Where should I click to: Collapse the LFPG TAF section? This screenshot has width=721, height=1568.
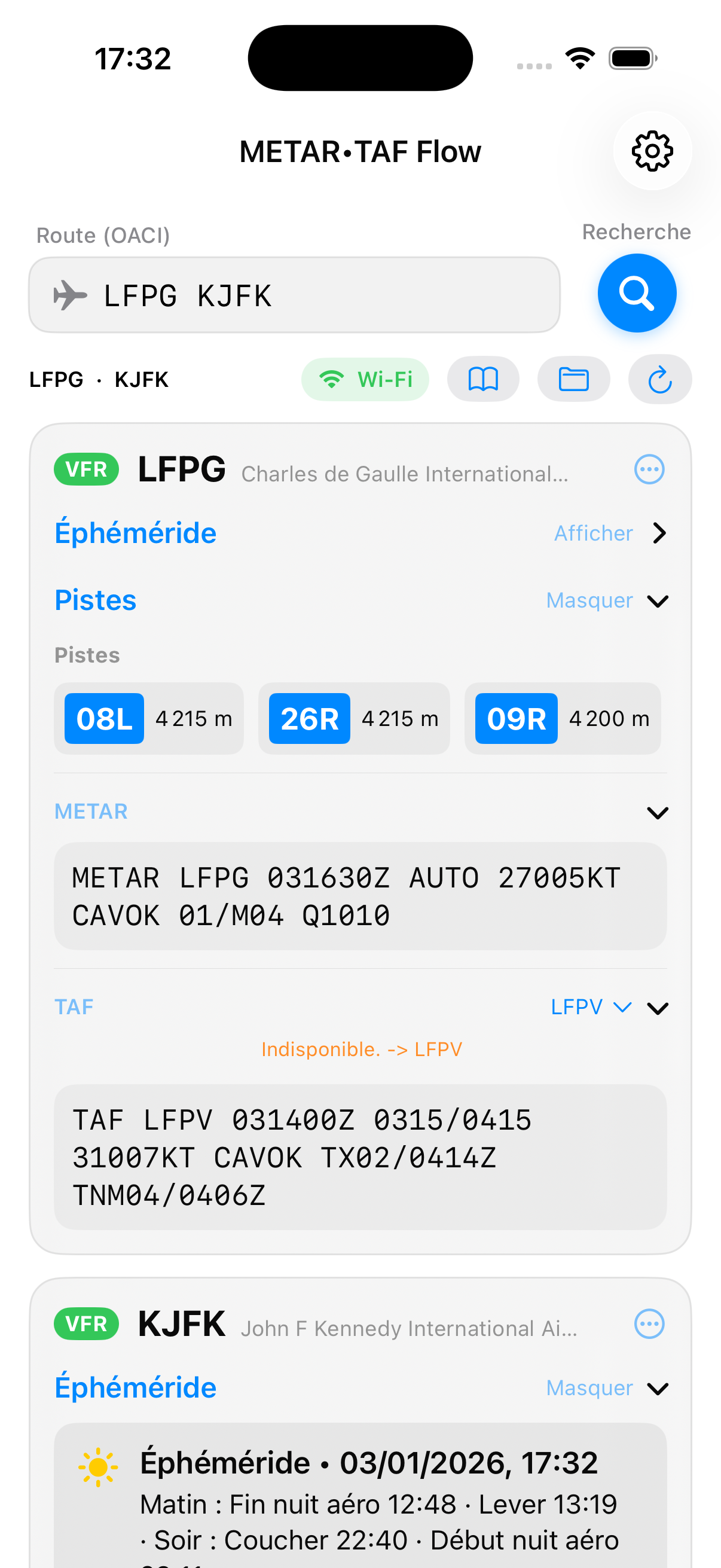pos(658,1009)
